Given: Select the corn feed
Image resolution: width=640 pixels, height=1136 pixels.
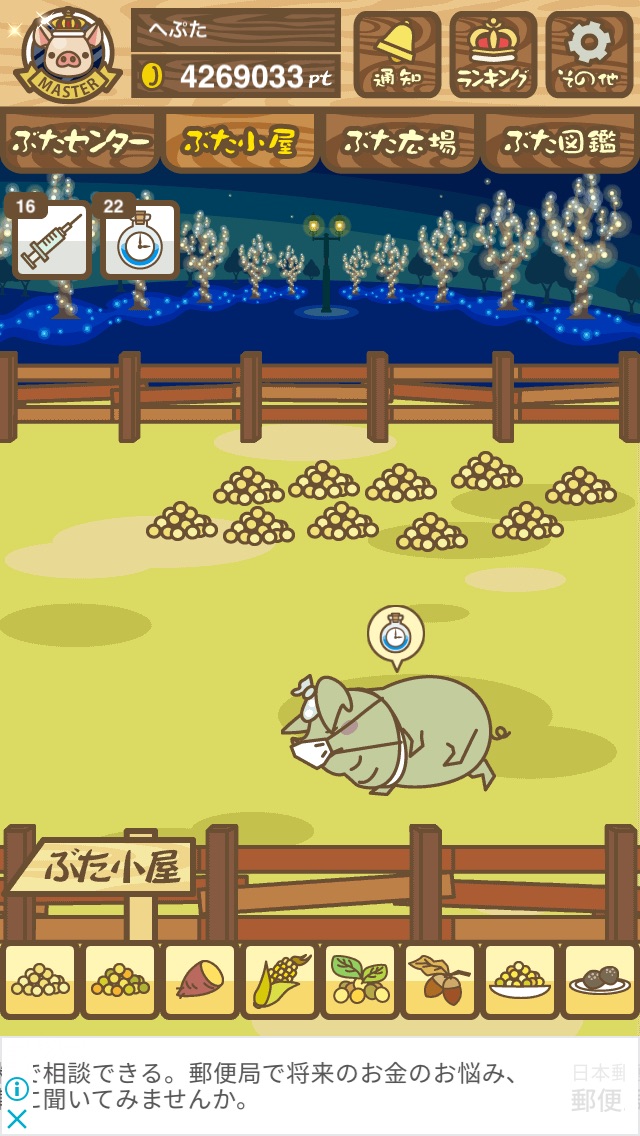Looking at the screenshot, I should 280,980.
